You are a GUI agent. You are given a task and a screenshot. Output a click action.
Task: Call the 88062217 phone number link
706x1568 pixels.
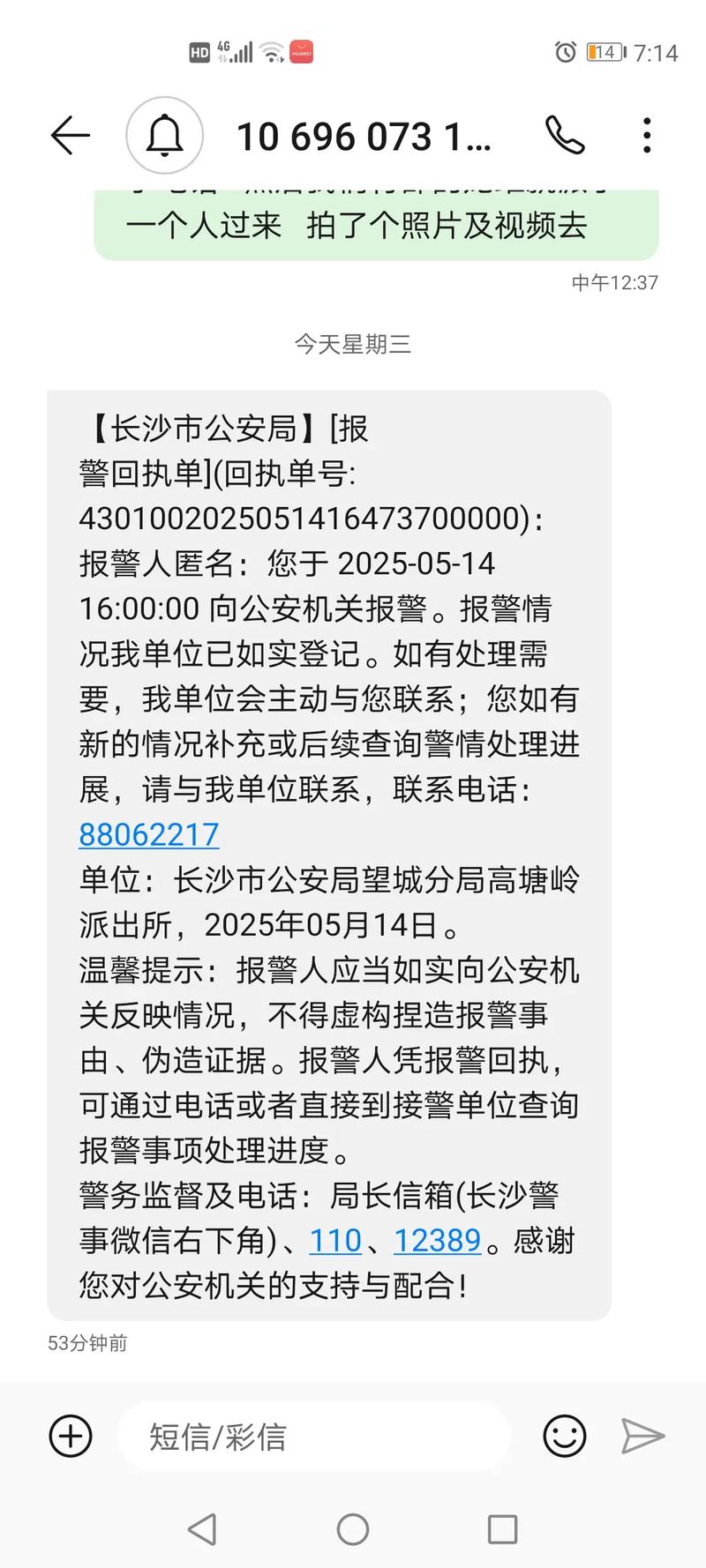point(146,834)
